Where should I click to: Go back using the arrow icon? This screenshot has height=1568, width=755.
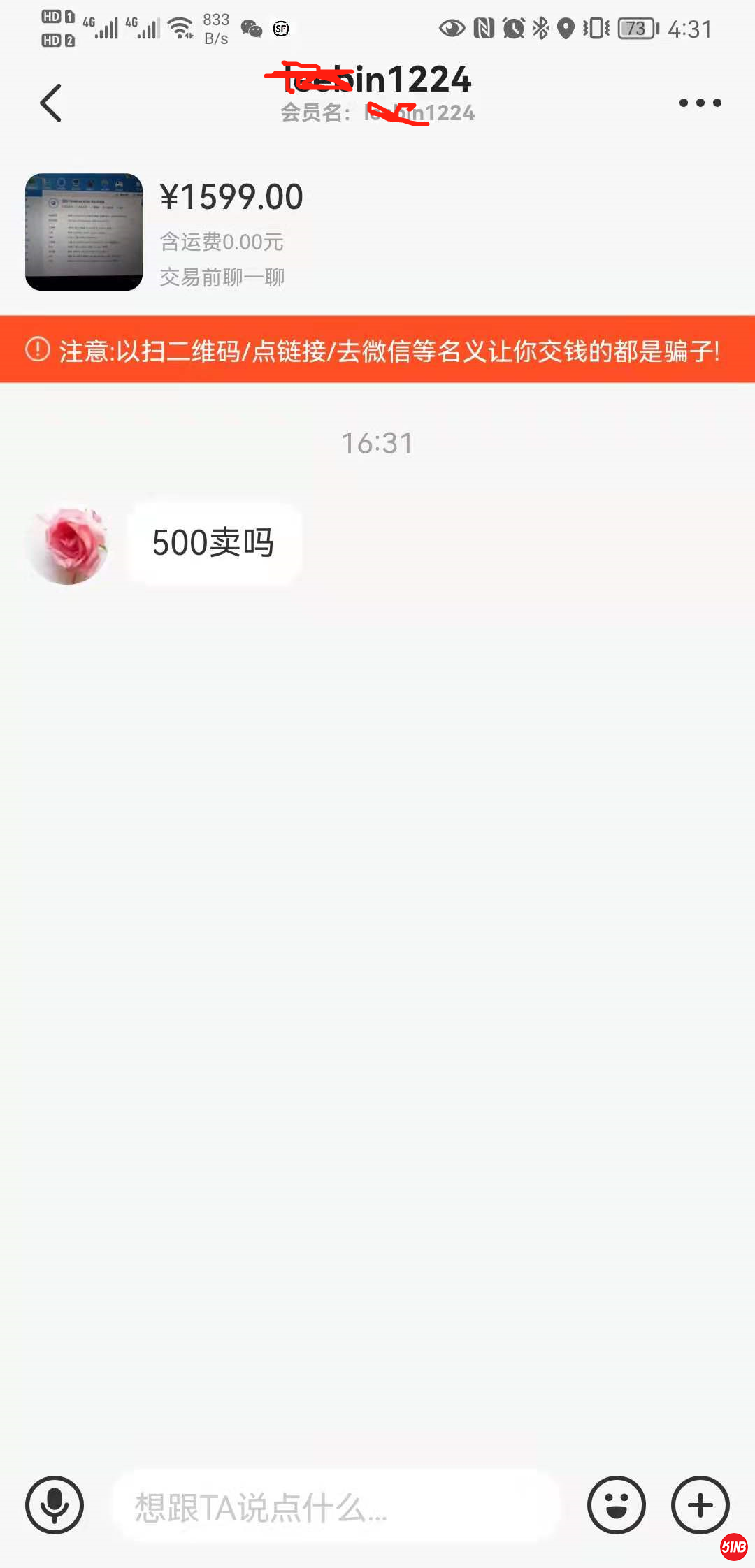(51, 103)
